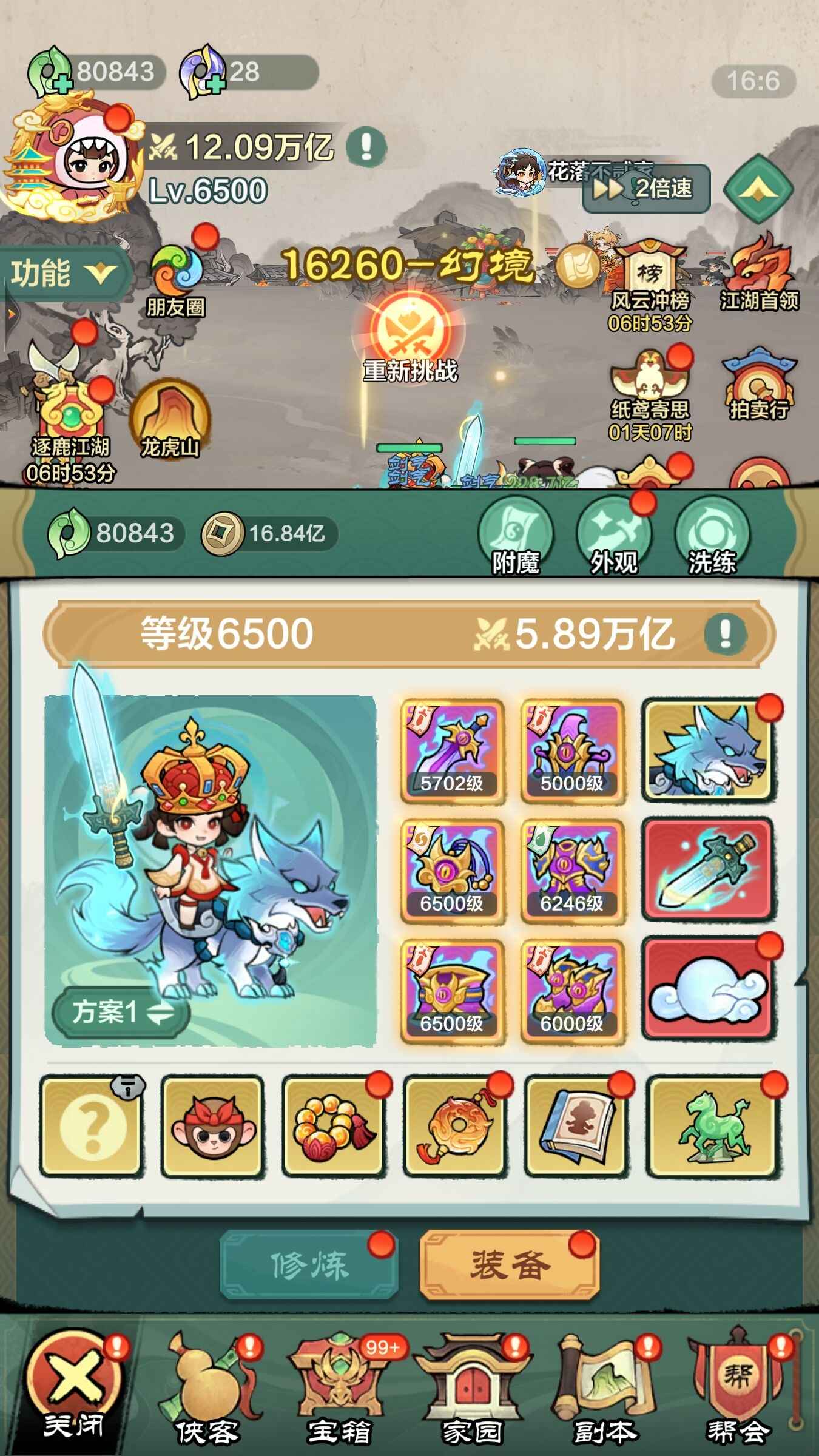Open the 侠客 heroes section
Viewport: 819px width, 1456px height.
click(x=207, y=1389)
